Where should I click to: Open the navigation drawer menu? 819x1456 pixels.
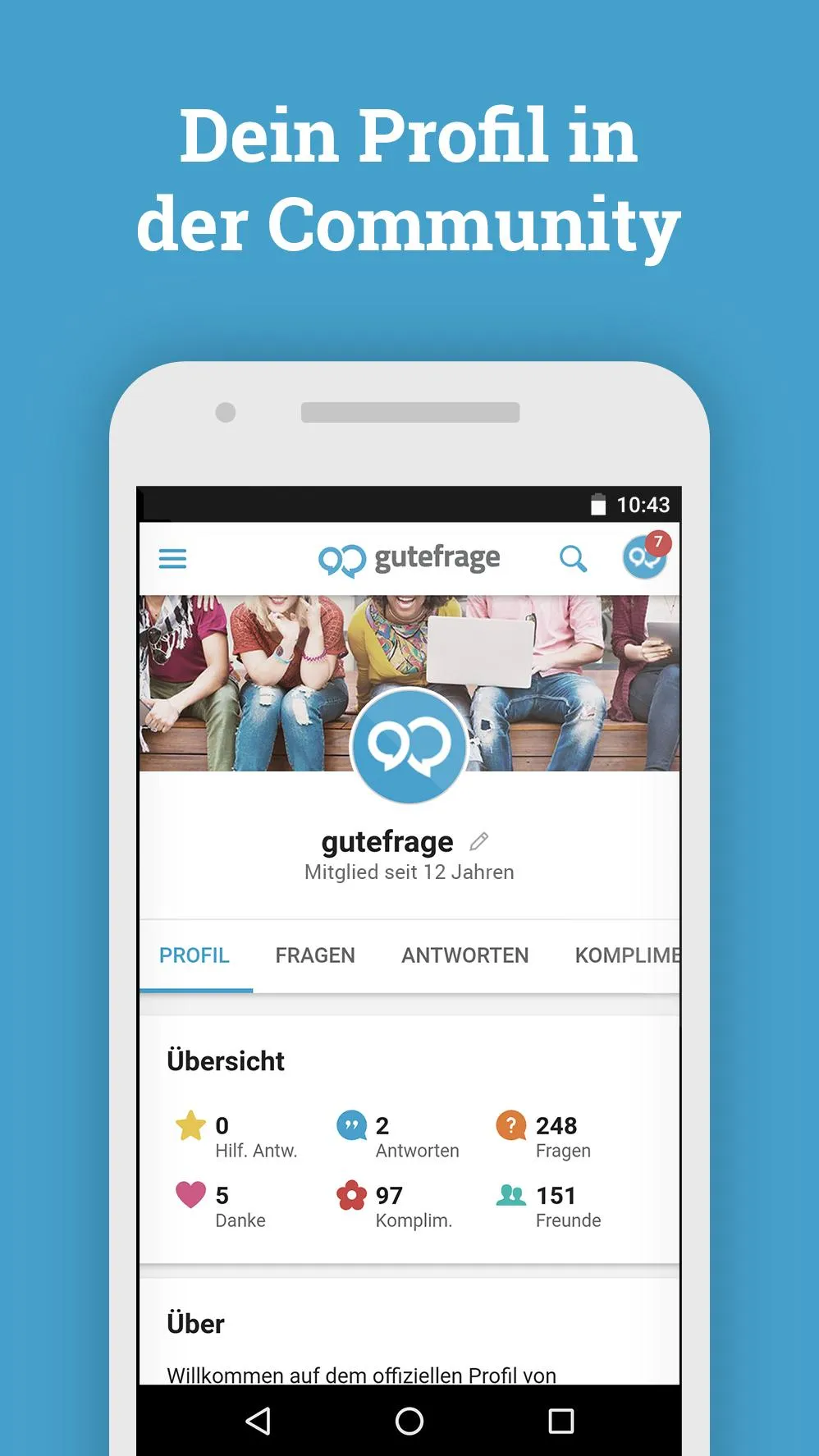(x=172, y=559)
